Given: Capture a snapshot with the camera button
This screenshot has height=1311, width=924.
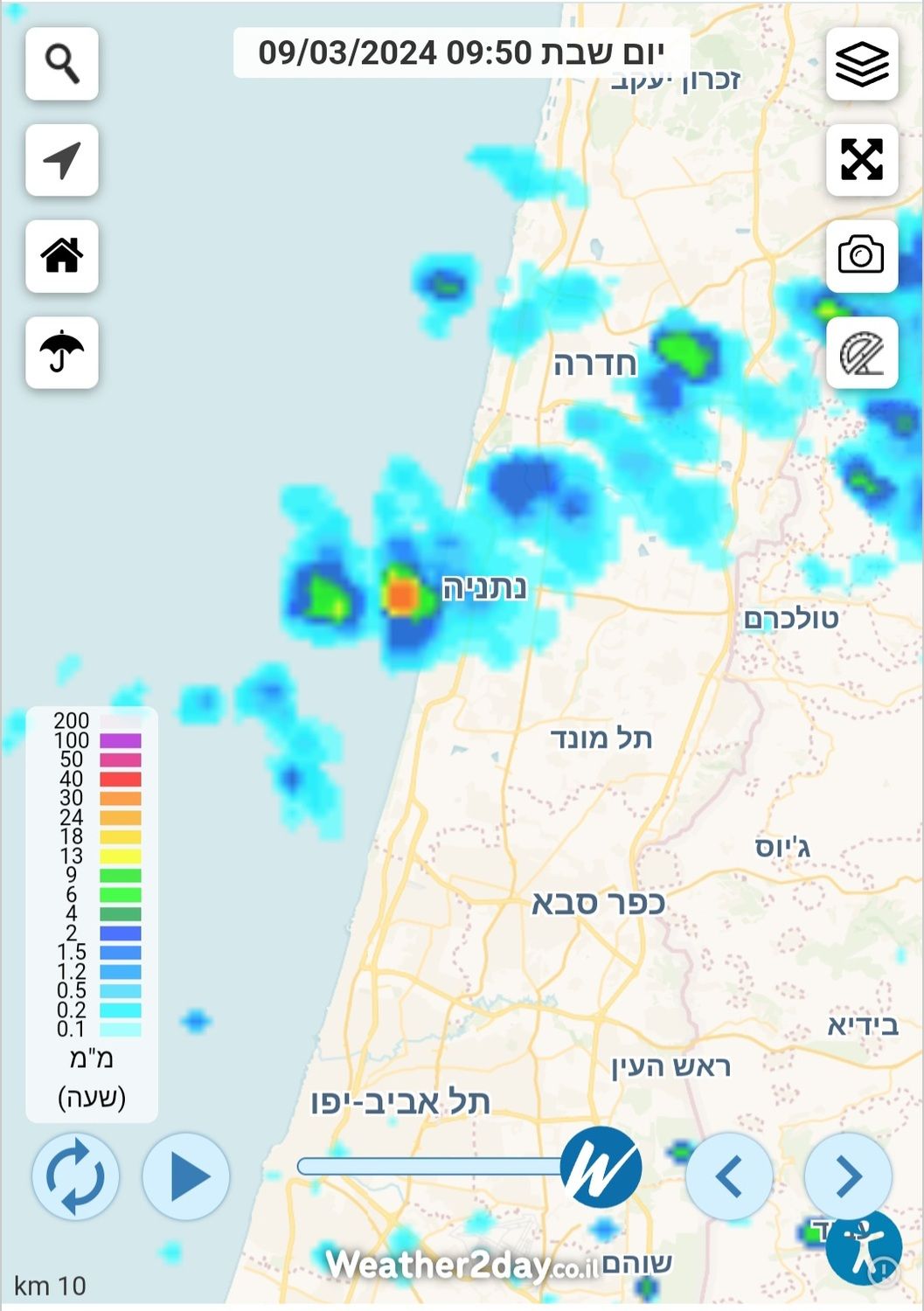Looking at the screenshot, I should (862, 256).
